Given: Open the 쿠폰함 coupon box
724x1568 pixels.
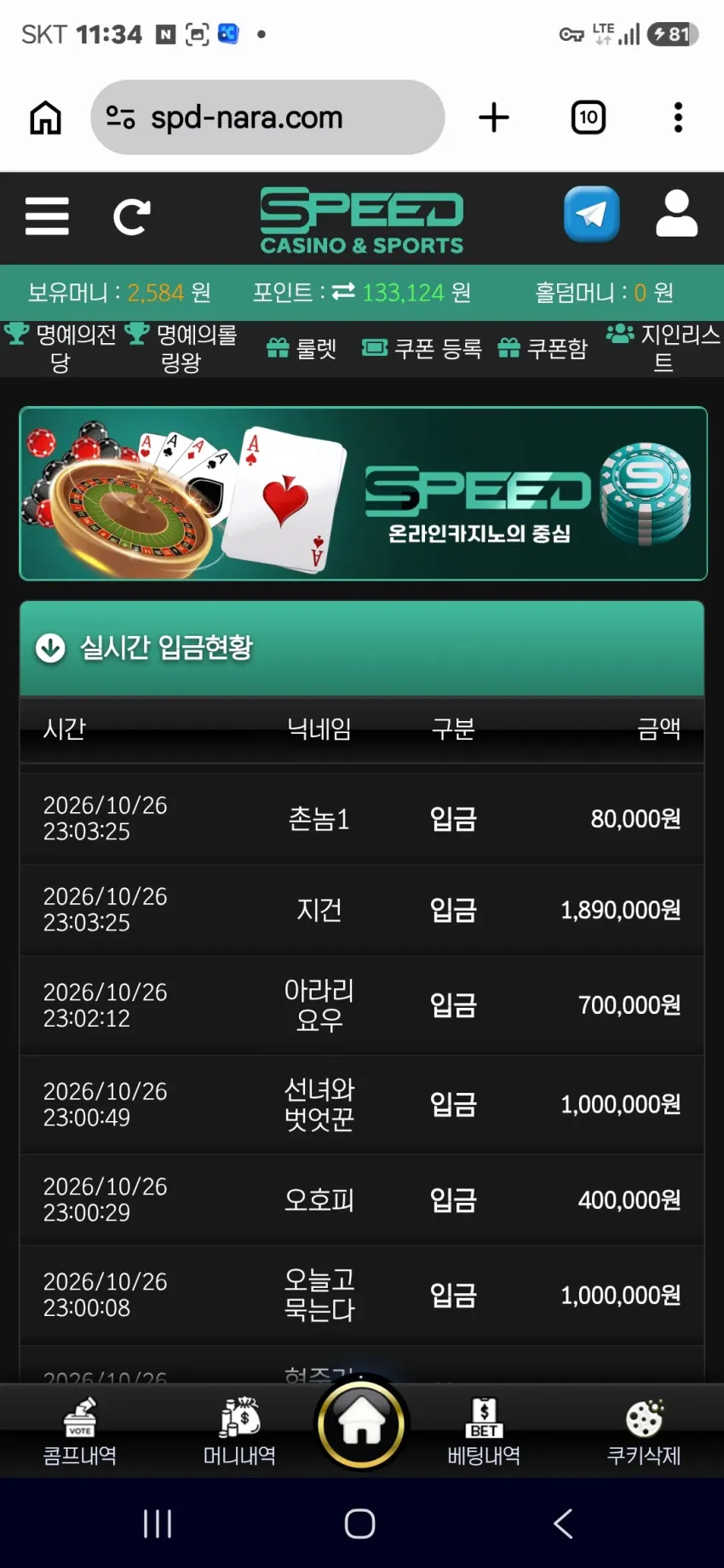Looking at the screenshot, I should tap(543, 348).
